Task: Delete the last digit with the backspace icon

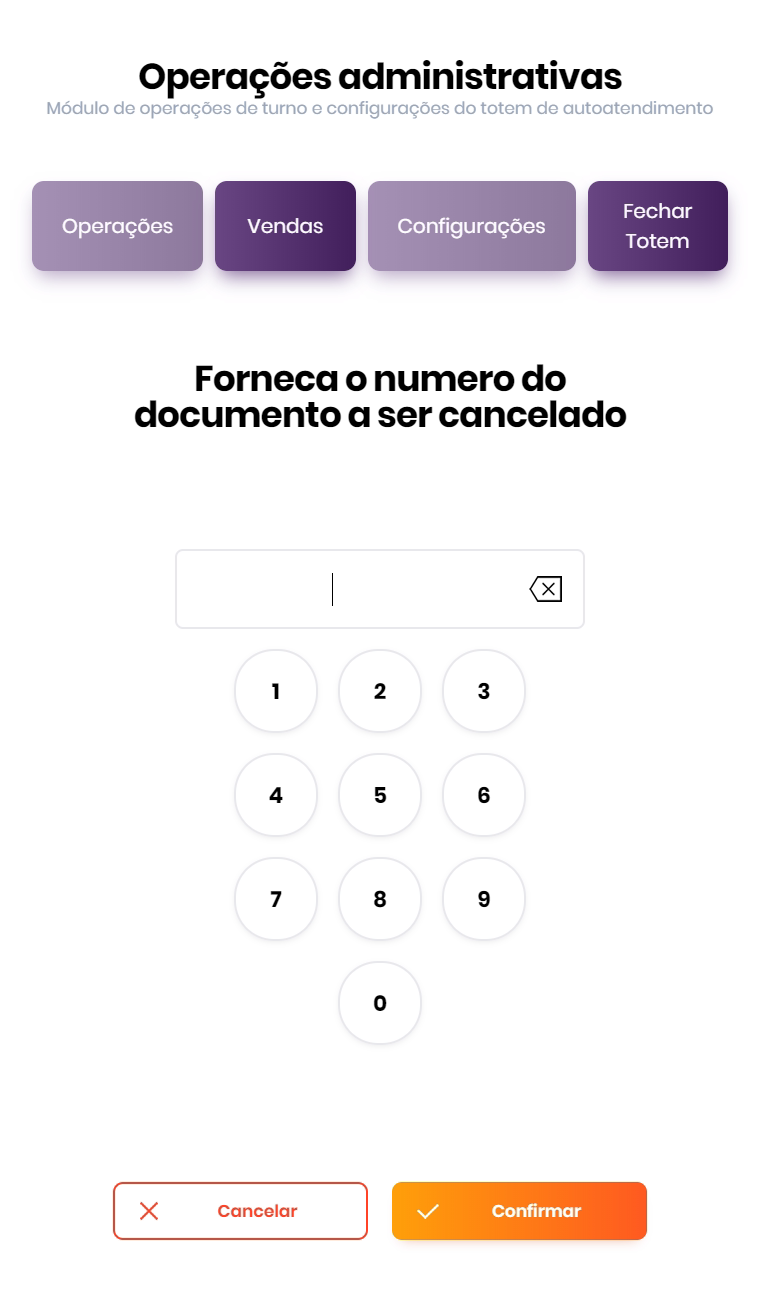Action: point(546,589)
